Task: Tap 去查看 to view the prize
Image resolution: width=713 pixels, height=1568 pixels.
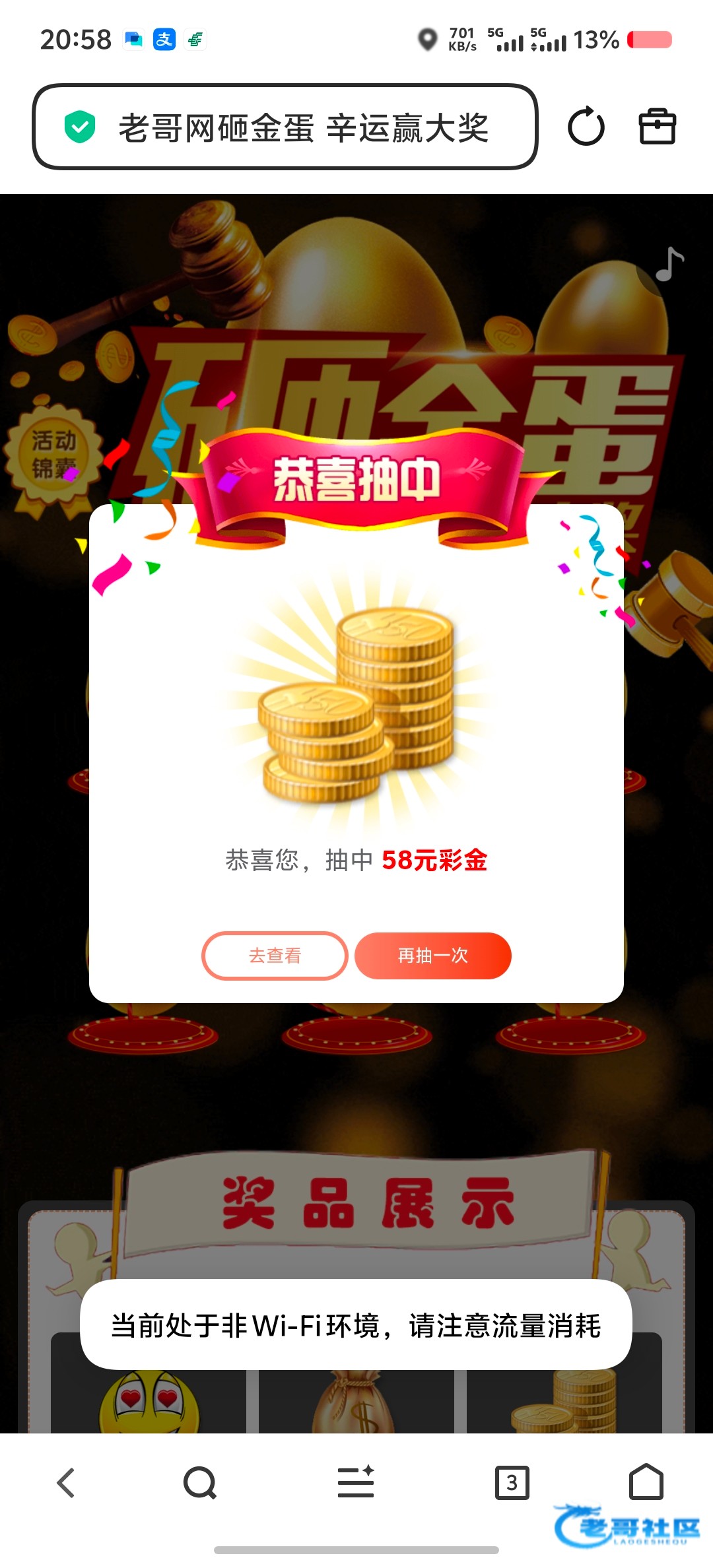Action: (x=275, y=956)
